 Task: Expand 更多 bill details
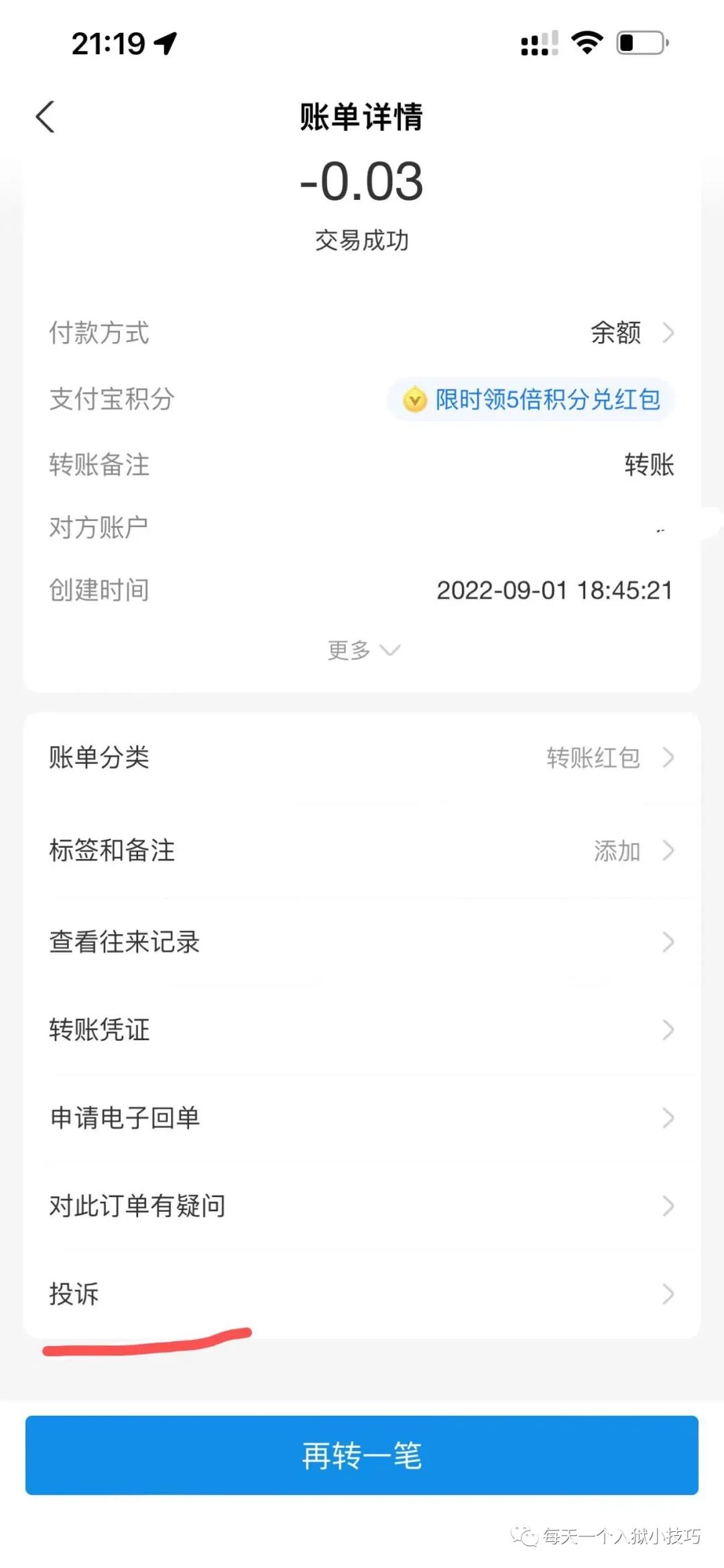pyautogui.click(x=363, y=650)
